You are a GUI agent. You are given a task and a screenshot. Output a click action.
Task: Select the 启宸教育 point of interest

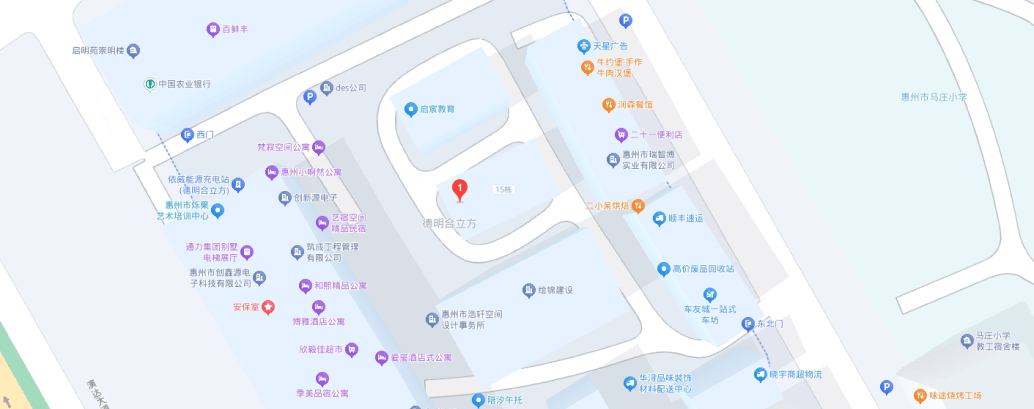click(410, 109)
